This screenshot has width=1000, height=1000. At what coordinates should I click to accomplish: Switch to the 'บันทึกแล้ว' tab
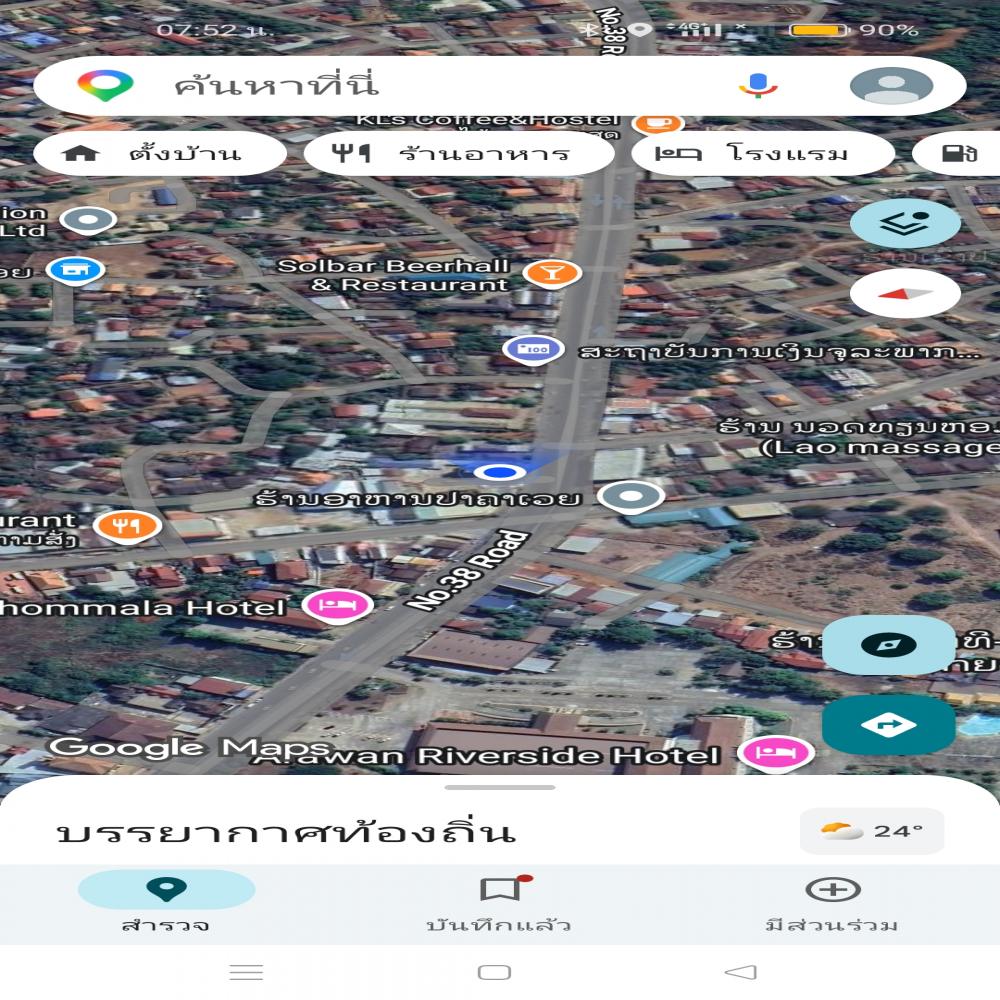click(x=499, y=902)
